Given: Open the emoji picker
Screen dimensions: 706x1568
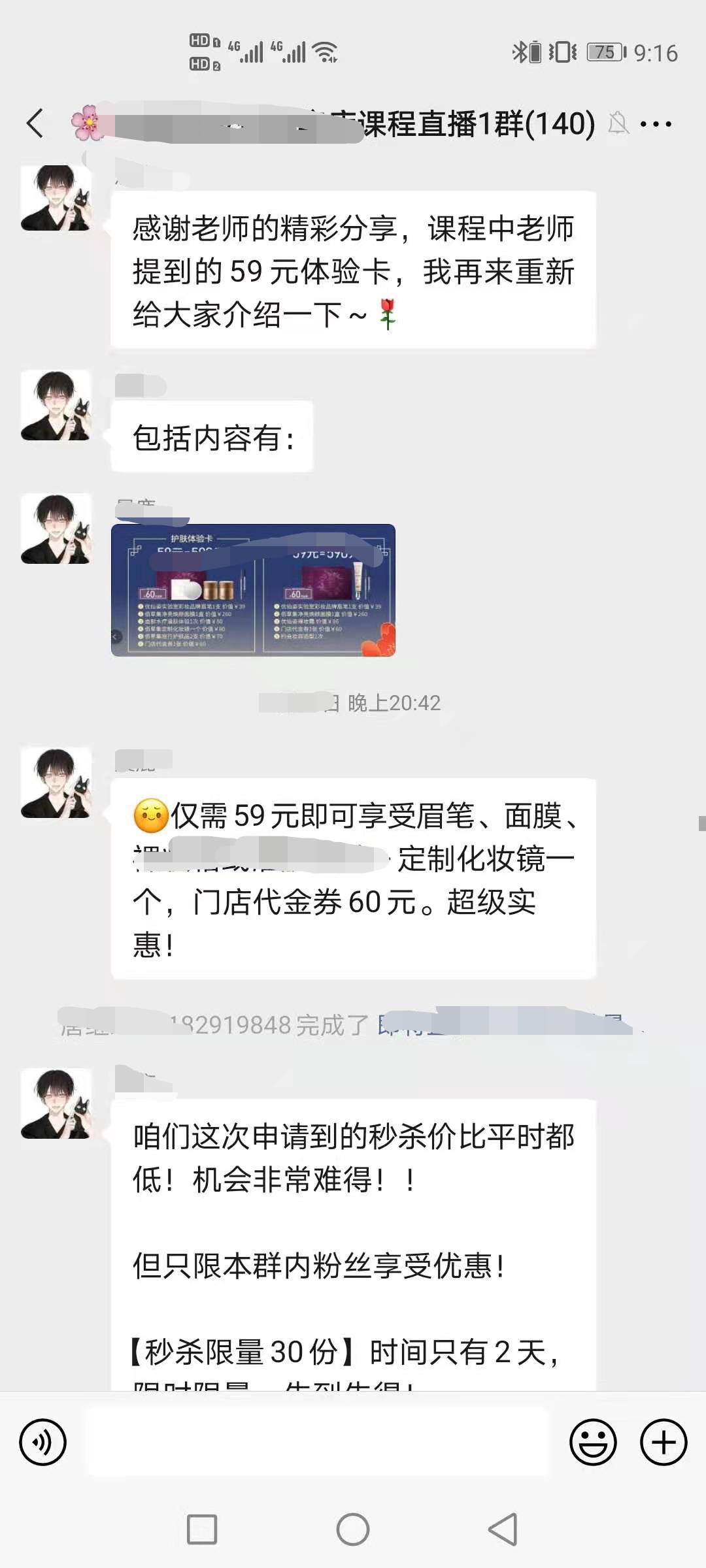Looking at the screenshot, I should pos(593,1442).
